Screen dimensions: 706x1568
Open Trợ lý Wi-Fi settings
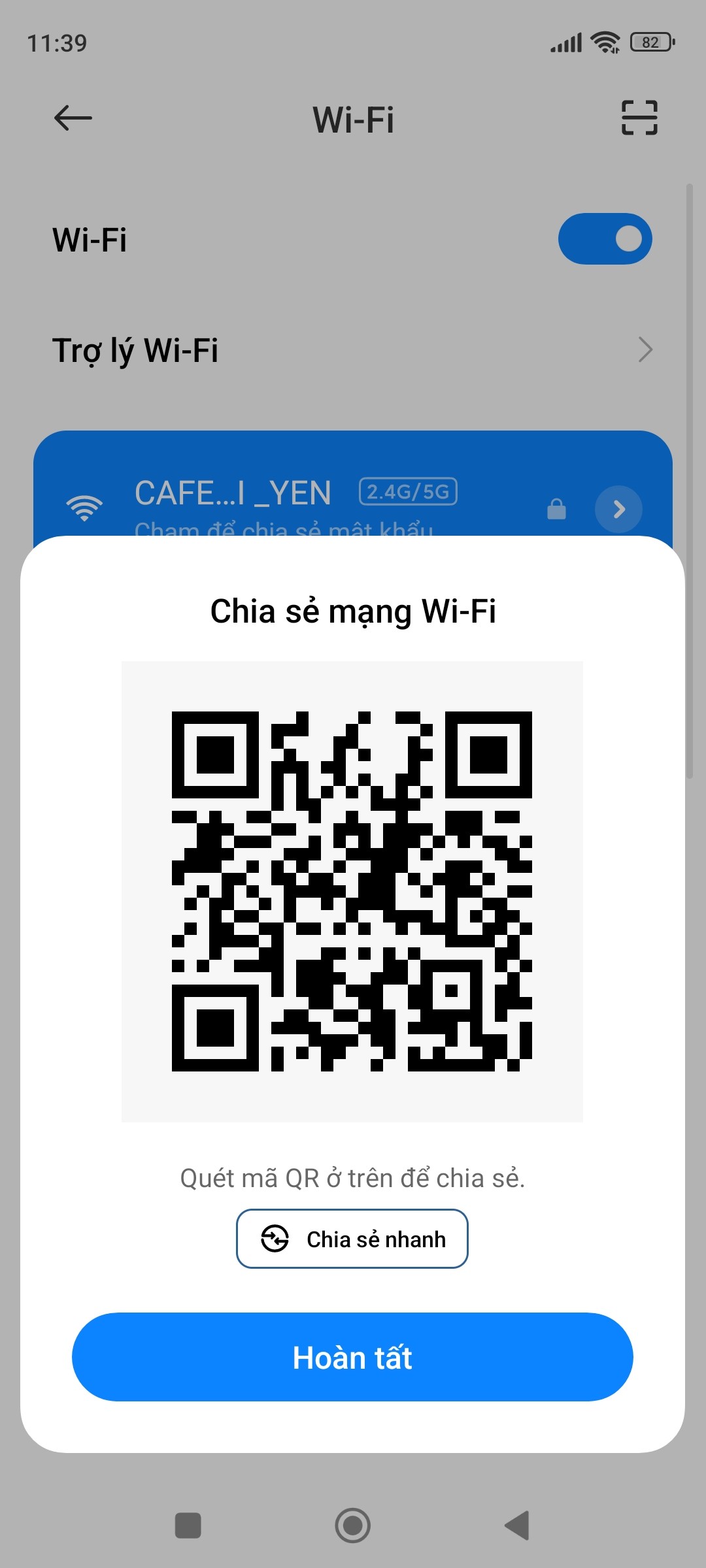coord(352,350)
